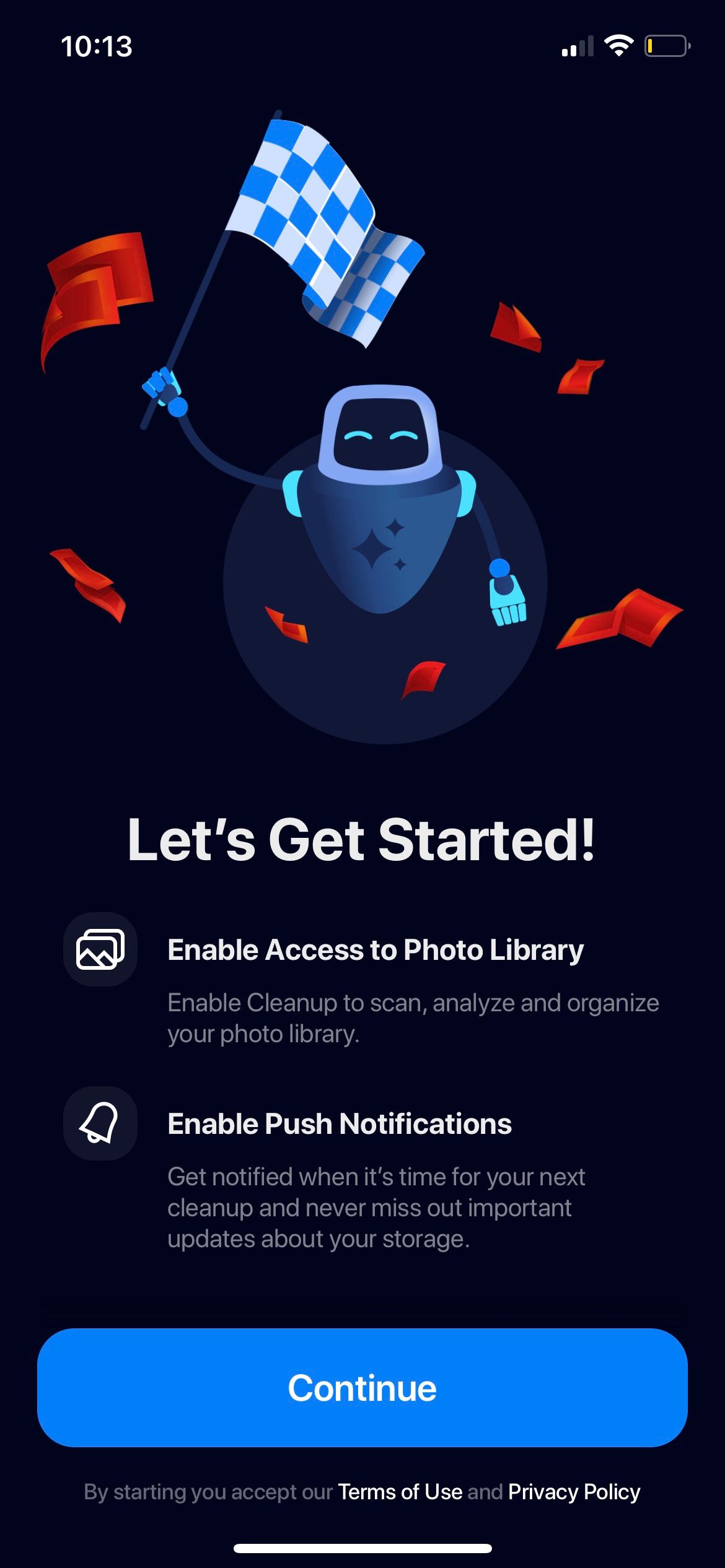This screenshot has height=1568, width=725.
Task: Tap the Continue button
Action: [362, 1388]
